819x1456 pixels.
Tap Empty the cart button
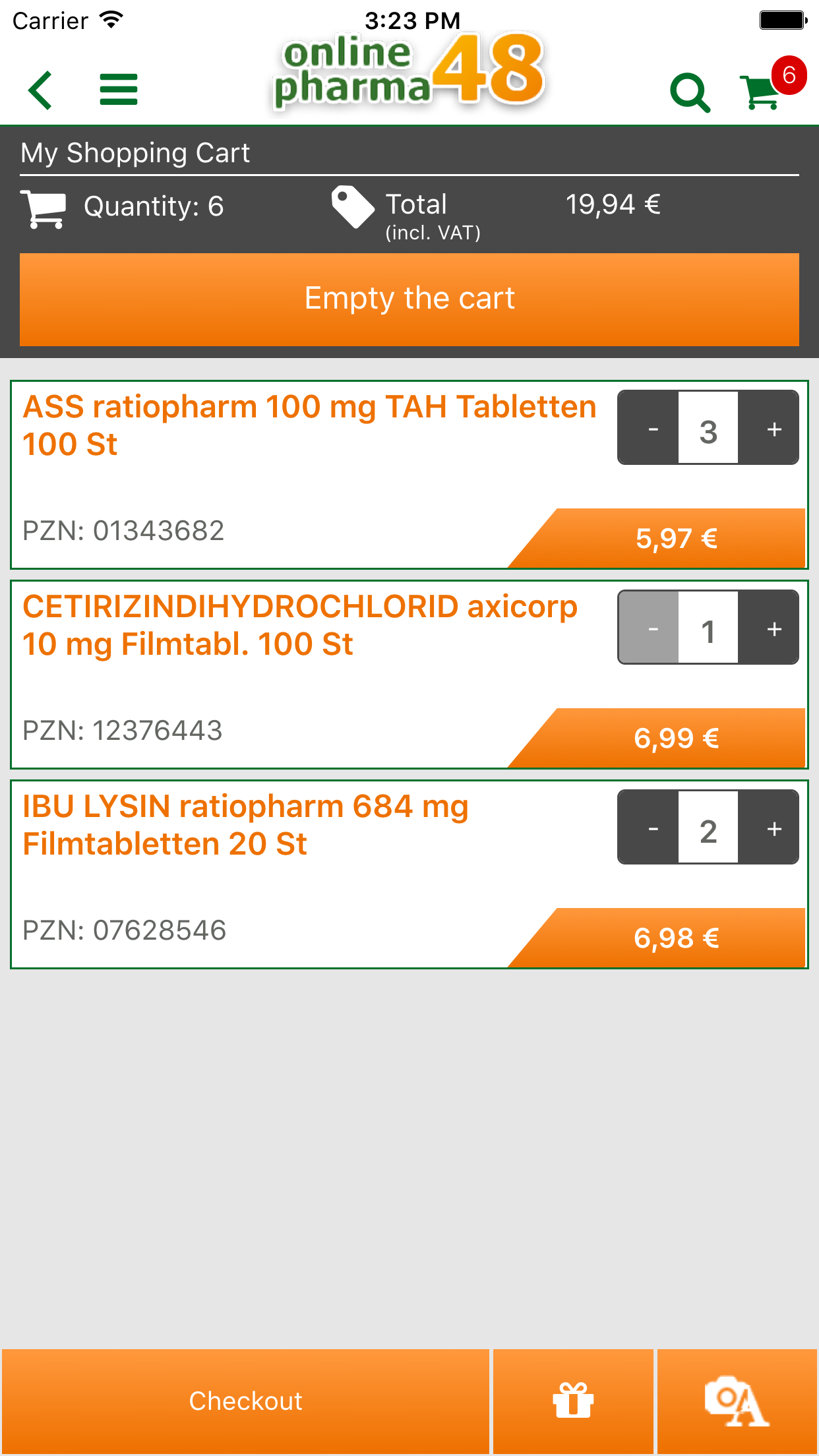tap(409, 299)
